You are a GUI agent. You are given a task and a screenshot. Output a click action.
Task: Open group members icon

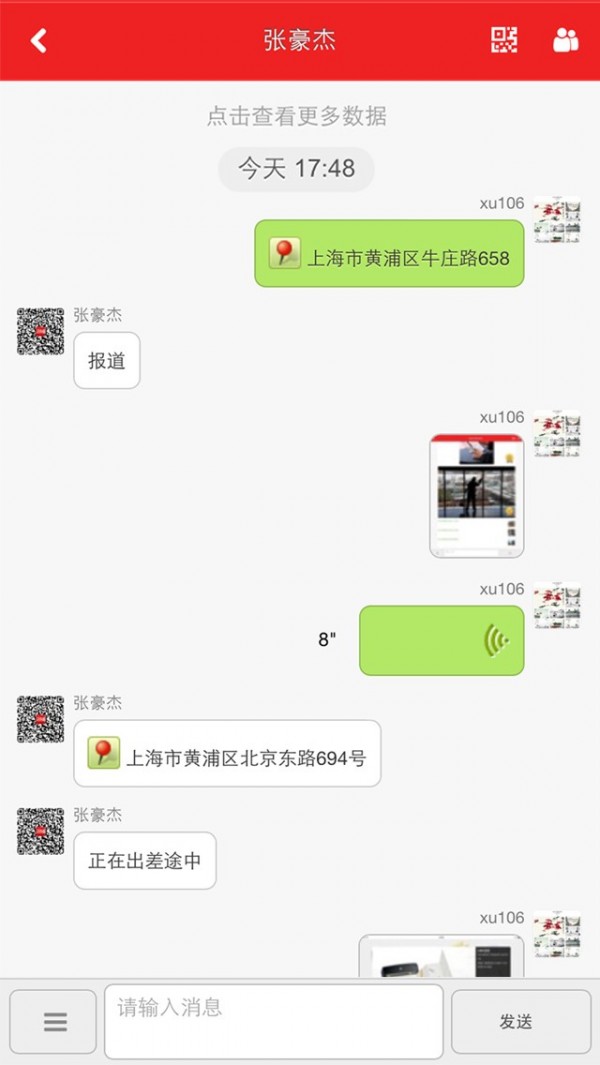(565, 40)
